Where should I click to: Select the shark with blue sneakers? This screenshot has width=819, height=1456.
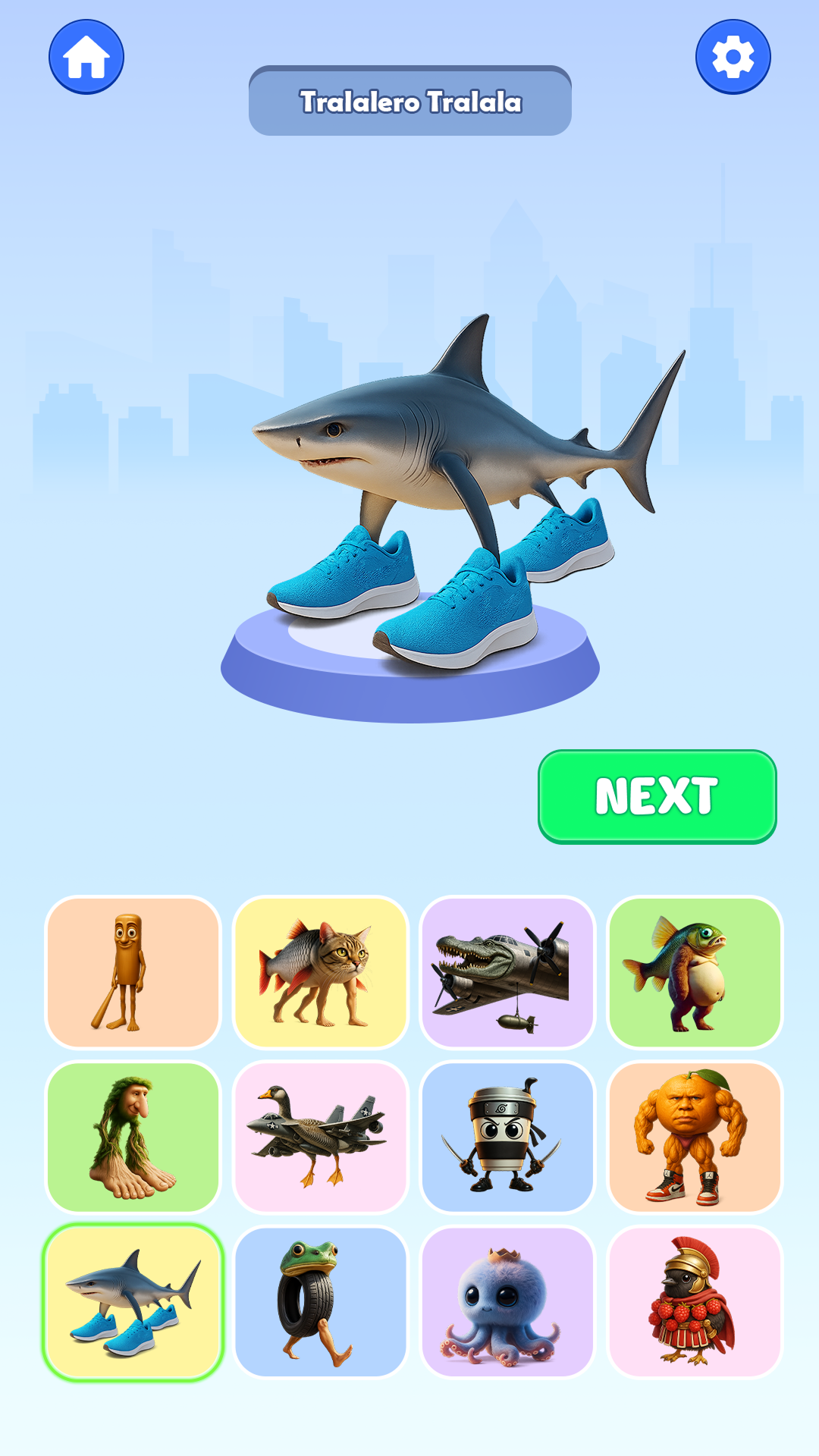click(133, 1302)
